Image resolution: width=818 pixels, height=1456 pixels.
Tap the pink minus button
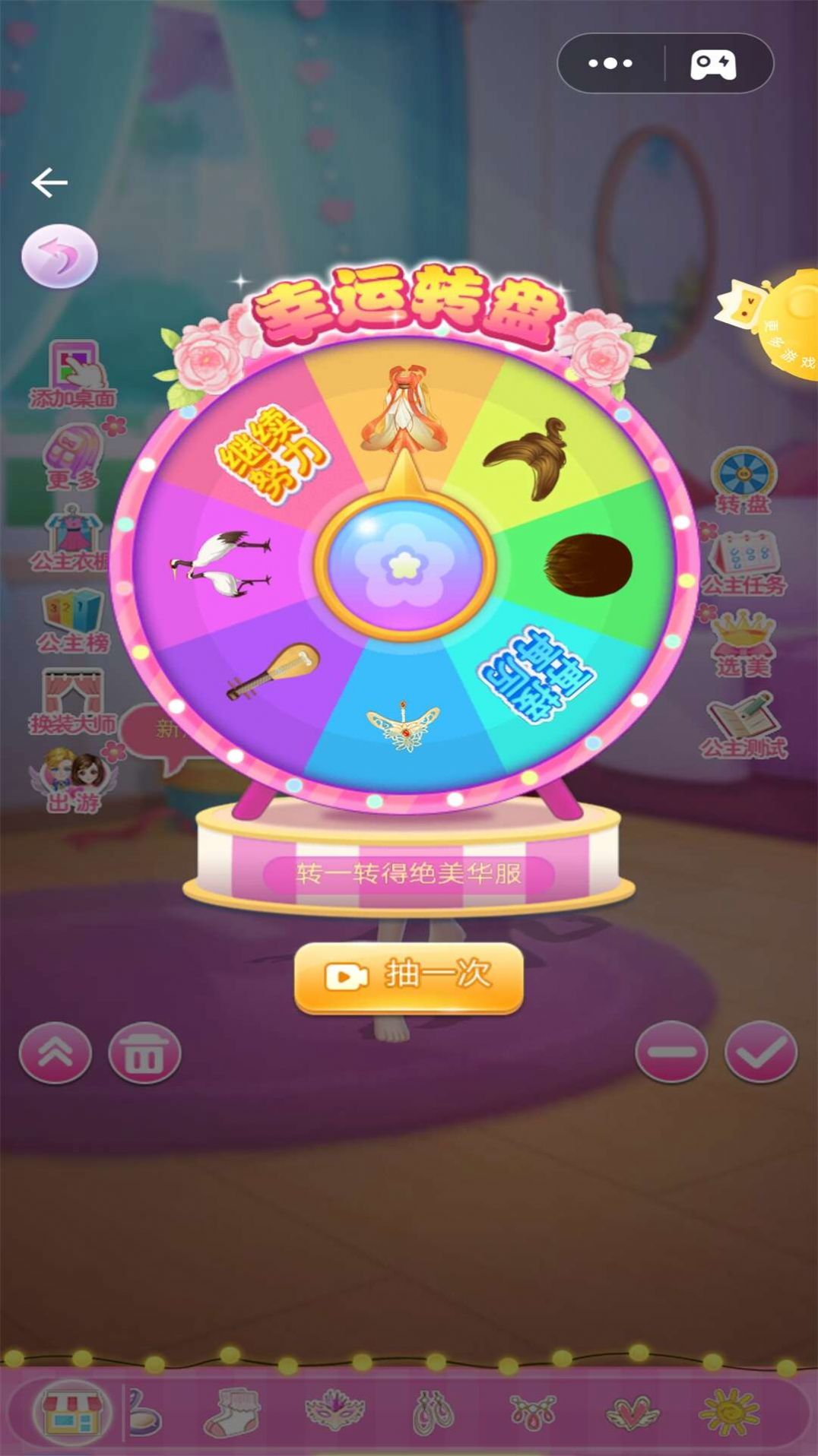pos(671,1053)
